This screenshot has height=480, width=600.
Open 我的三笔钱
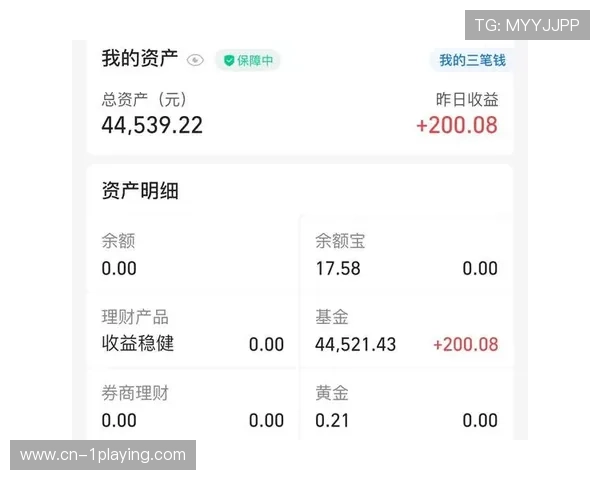coord(472,60)
